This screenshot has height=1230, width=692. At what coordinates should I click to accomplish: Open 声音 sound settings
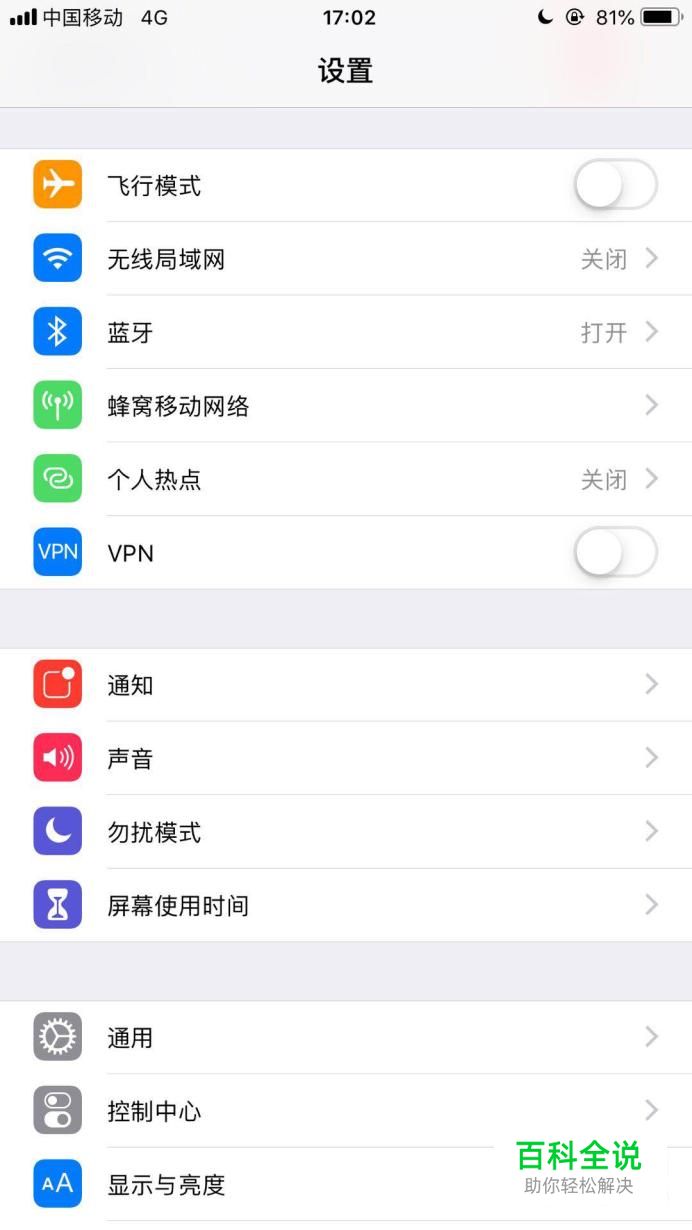point(346,758)
